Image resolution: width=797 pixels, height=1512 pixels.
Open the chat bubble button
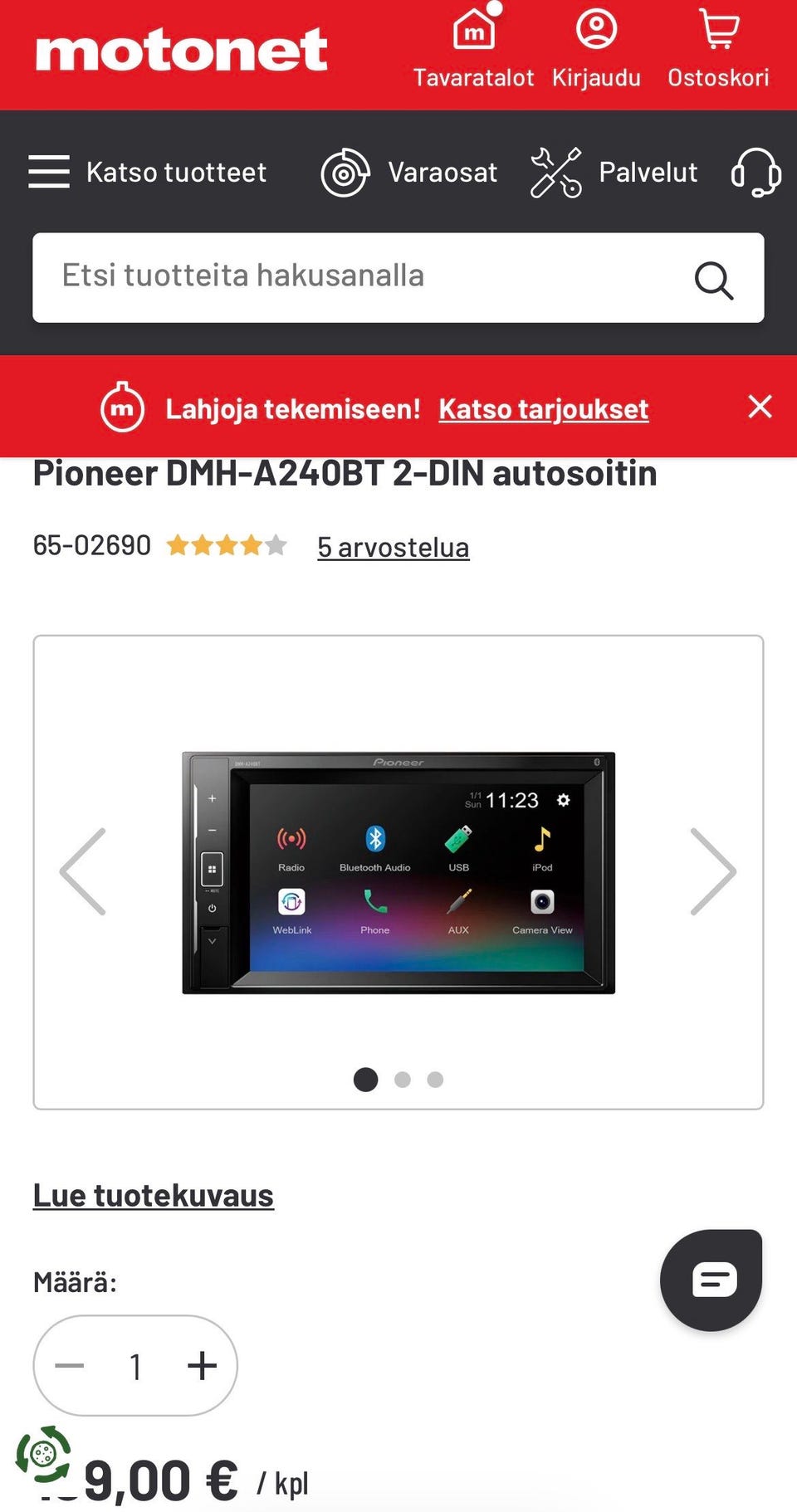(x=711, y=1280)
